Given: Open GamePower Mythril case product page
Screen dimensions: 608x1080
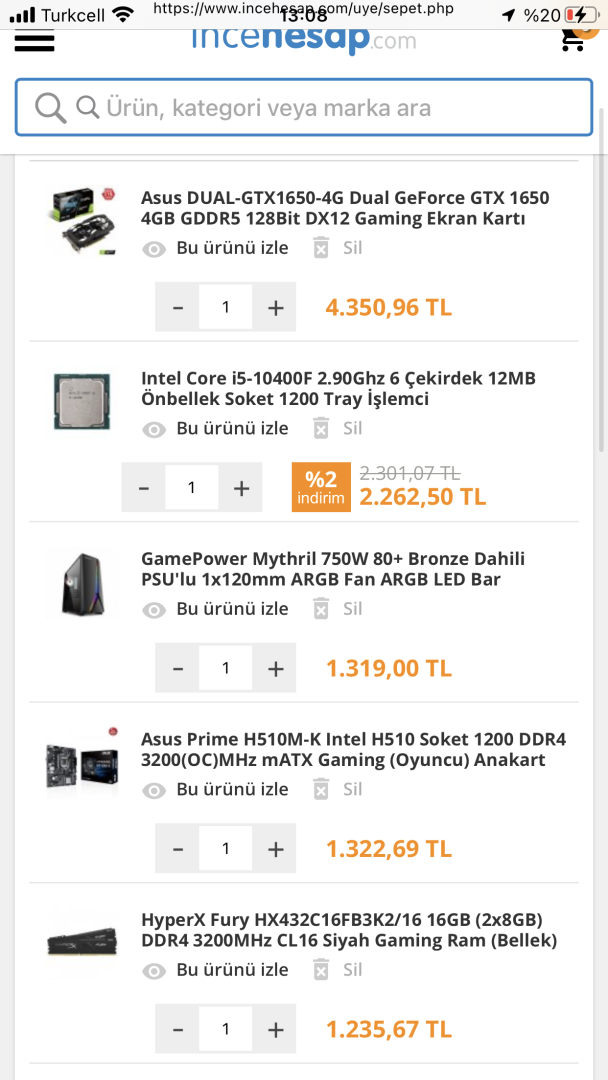Looking at the screenshot, I should tap(333, 568).
